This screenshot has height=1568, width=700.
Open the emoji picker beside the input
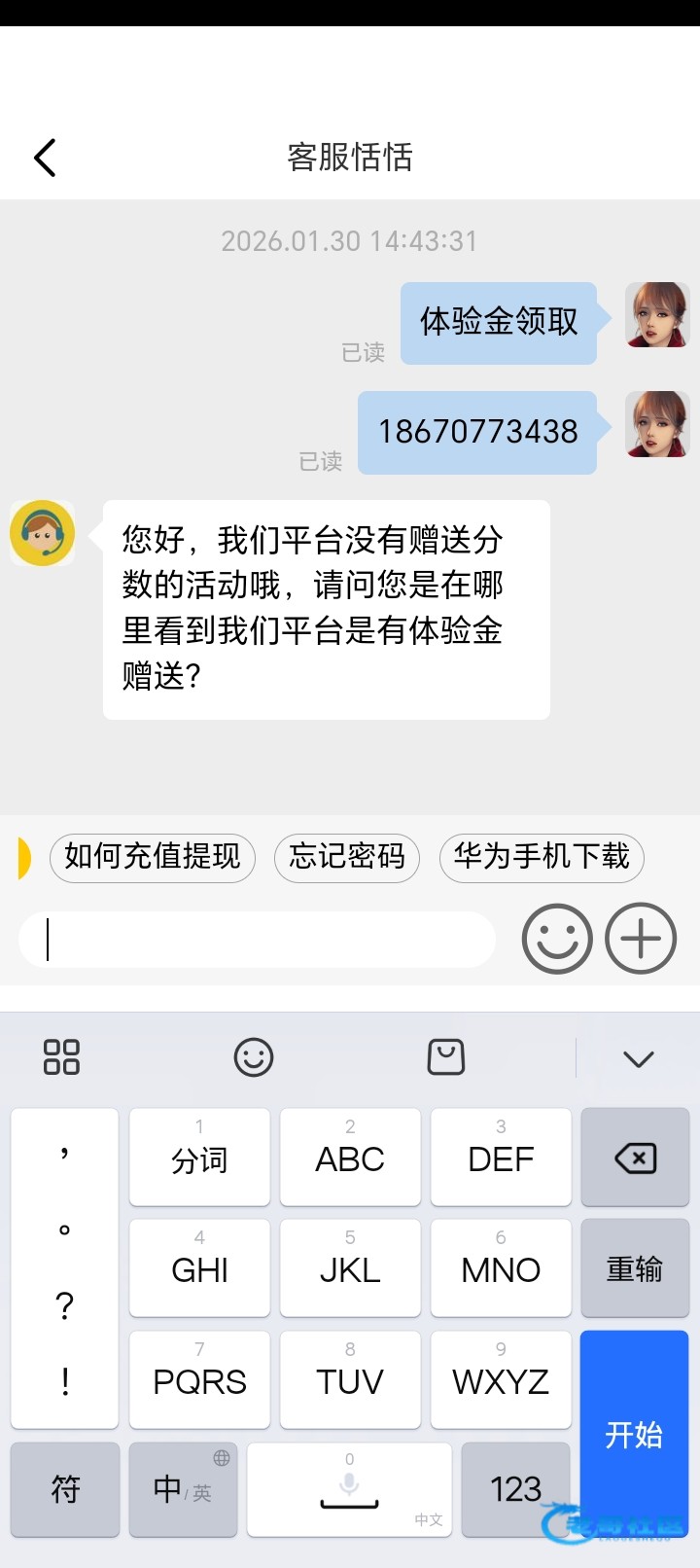(x=557, y=939)
